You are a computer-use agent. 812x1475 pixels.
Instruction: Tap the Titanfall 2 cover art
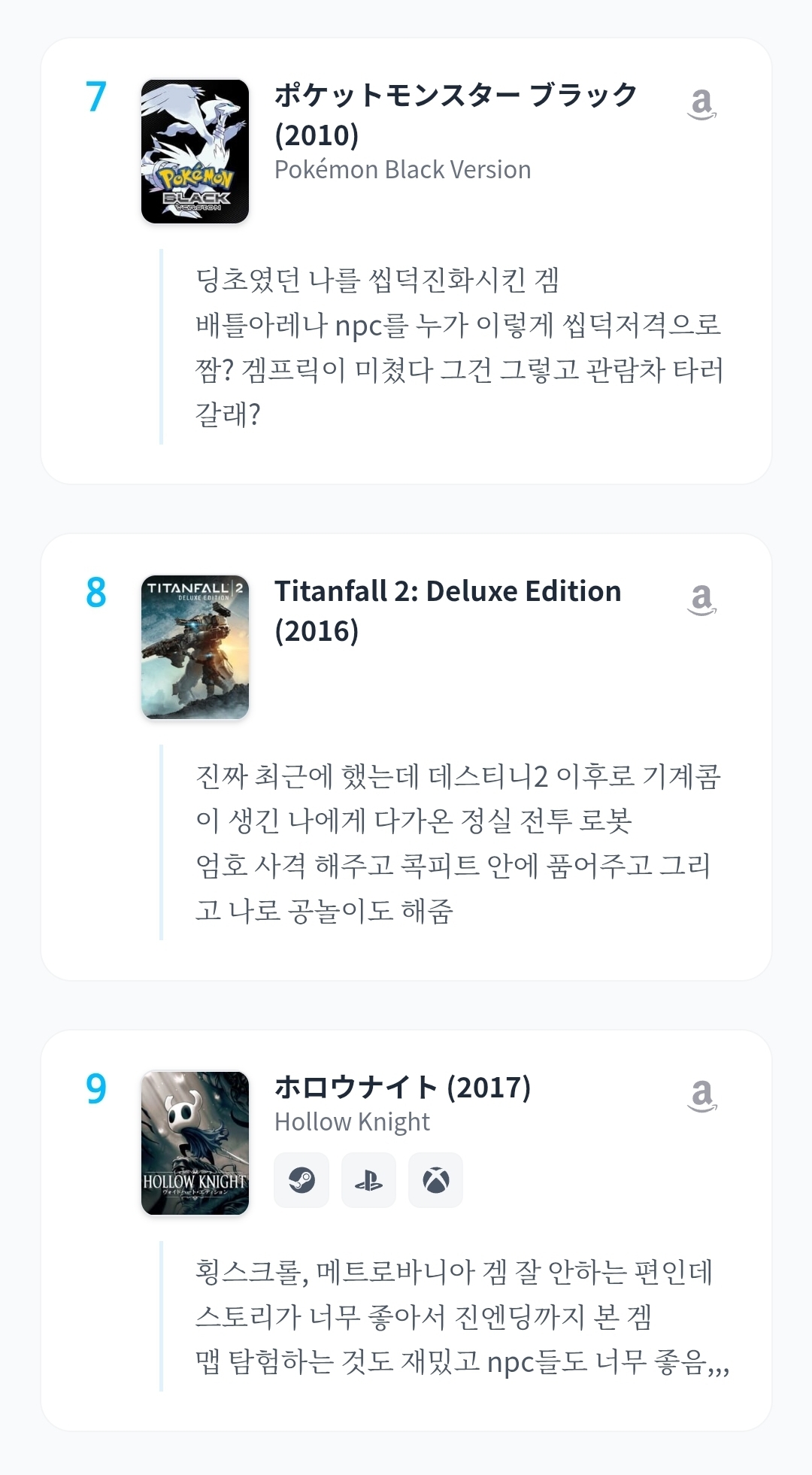(195, 647)
